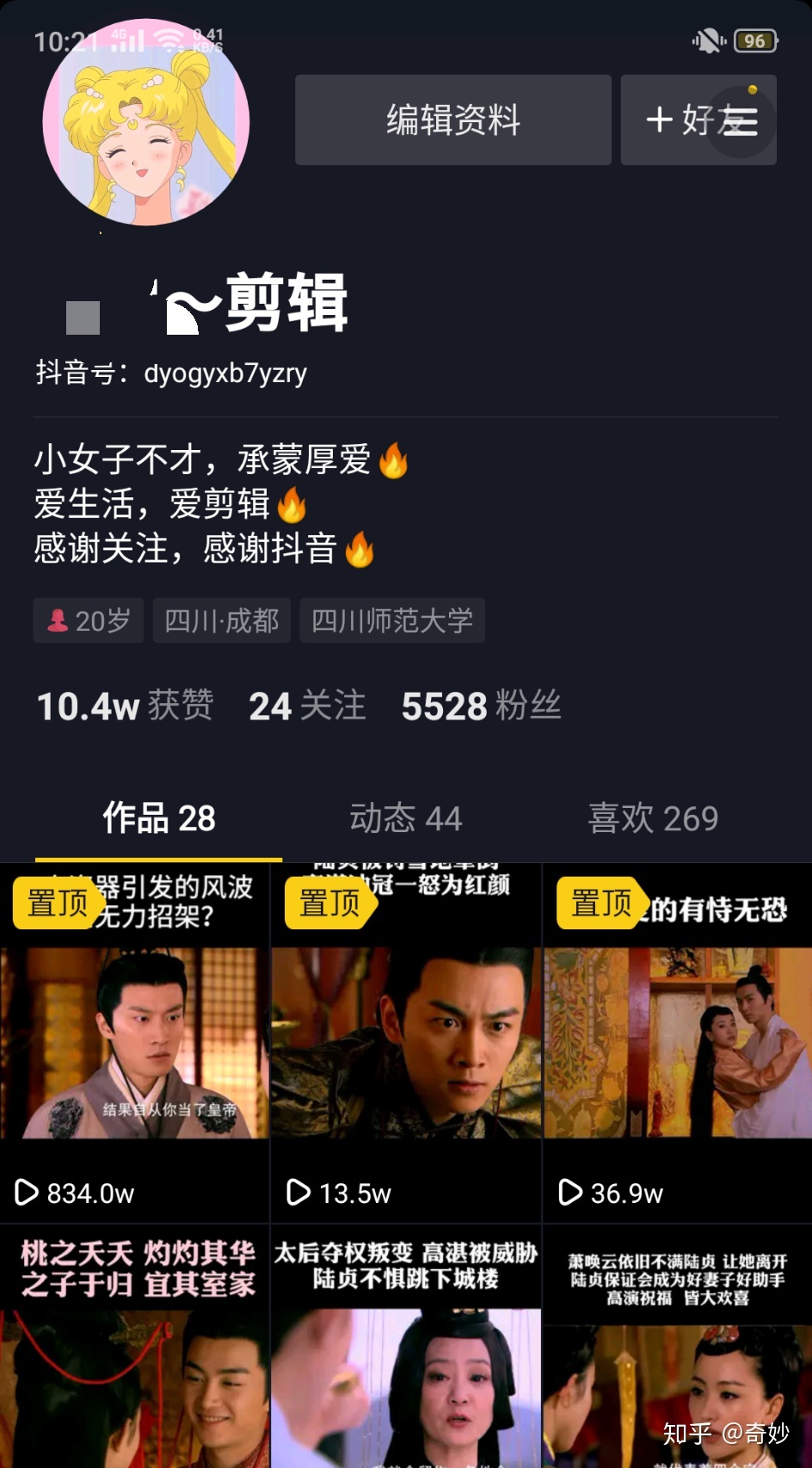The width and height of the screenshot is (812, 1468).
Task: Tap 编辑资料 to edit profile
Action: (x=452, y=120)
